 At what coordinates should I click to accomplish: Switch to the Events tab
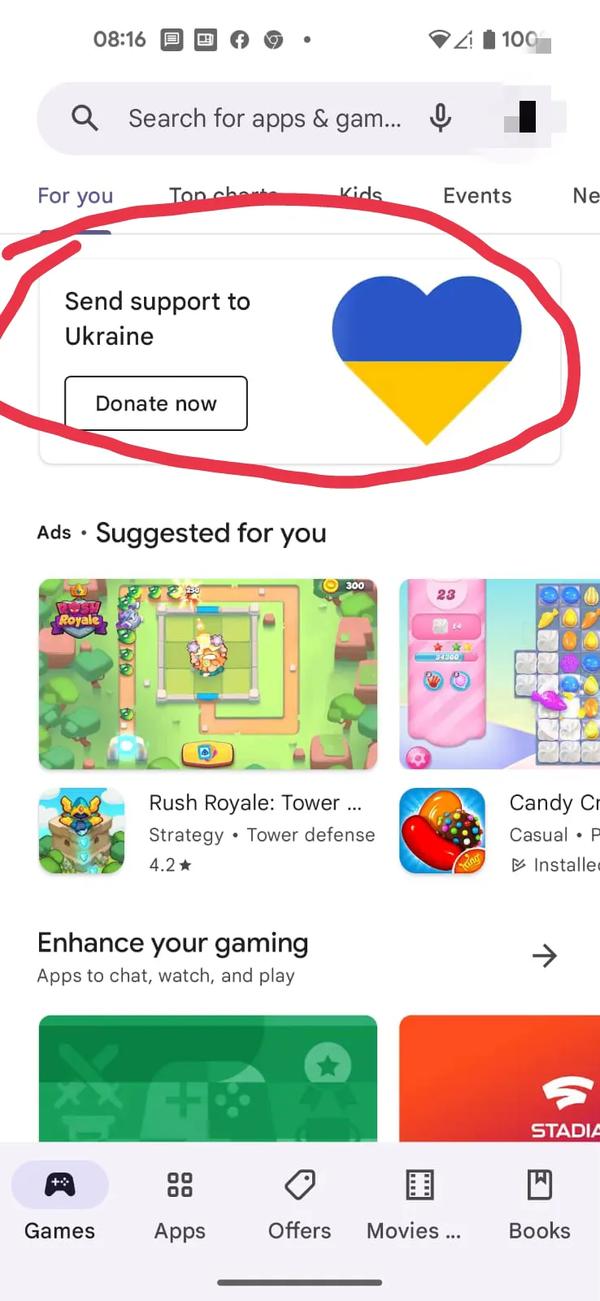click(x=477, y=196)
